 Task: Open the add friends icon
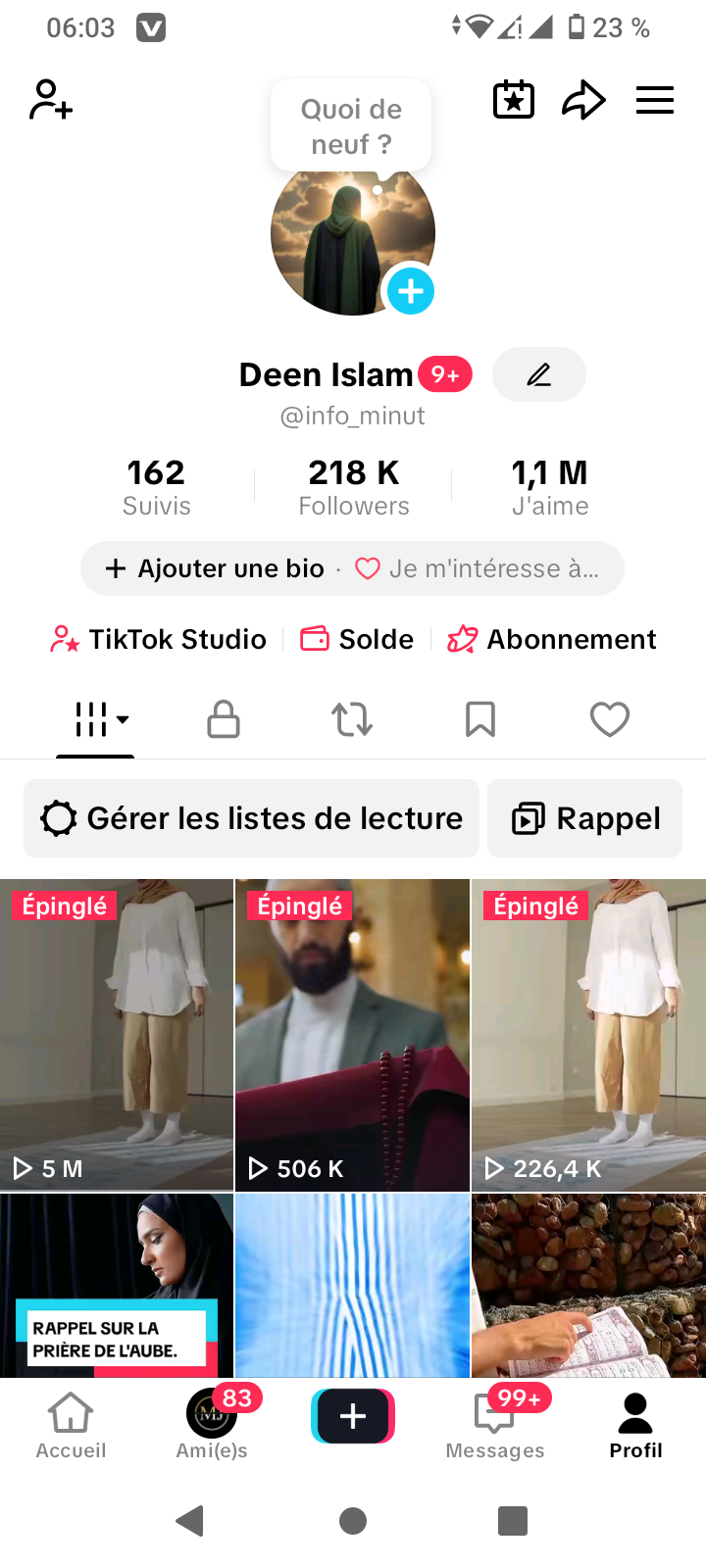[51, 100]
